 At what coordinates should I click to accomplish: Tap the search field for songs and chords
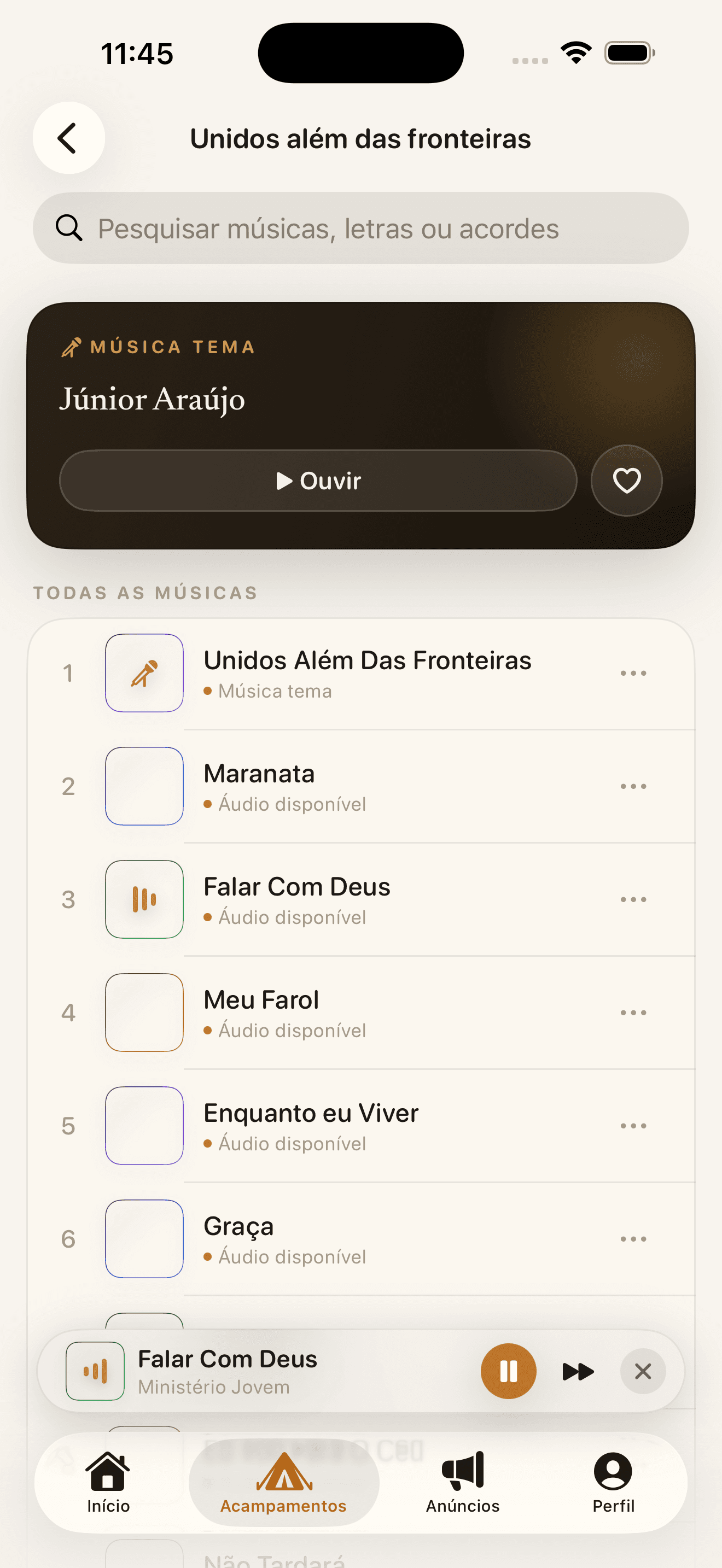(361, 229)
